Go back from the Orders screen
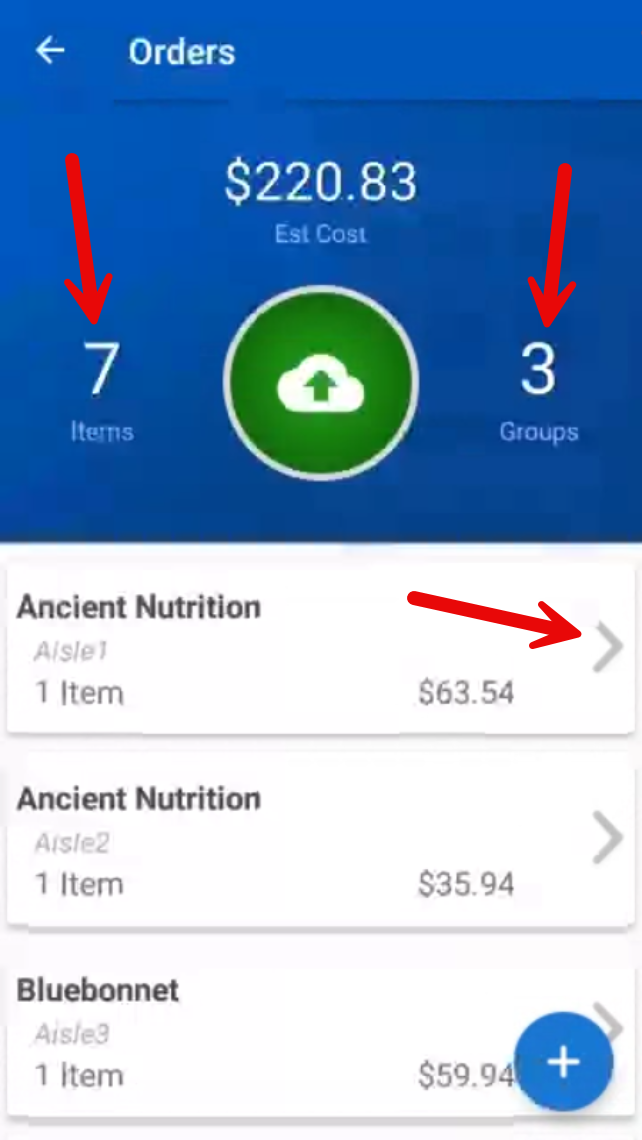The height and width of the screenshot is (1140, 642). click(x=50, y=51)
